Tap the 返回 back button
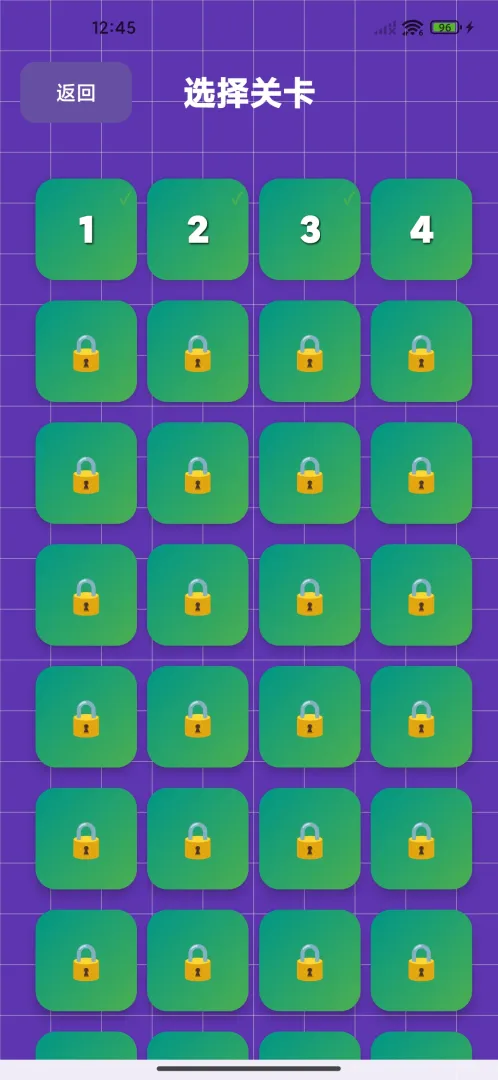Screen dimensions: 498x1080 [76, 92]
